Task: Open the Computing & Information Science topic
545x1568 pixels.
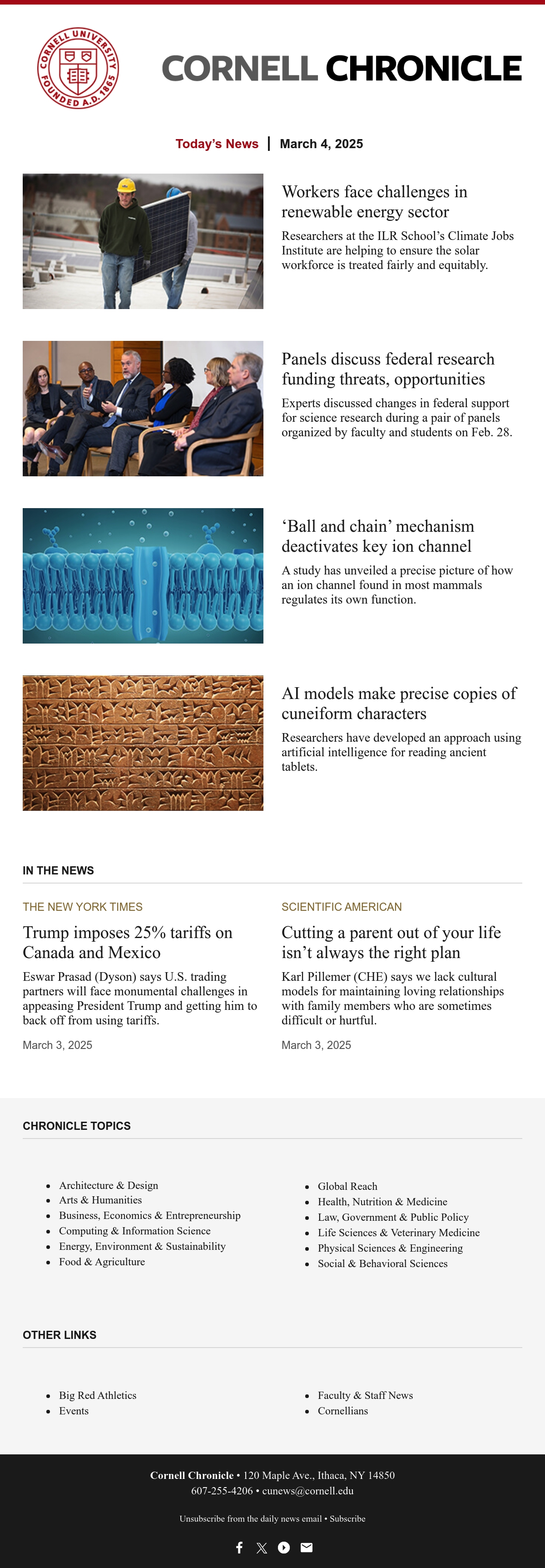Action: click(134, 1231)
